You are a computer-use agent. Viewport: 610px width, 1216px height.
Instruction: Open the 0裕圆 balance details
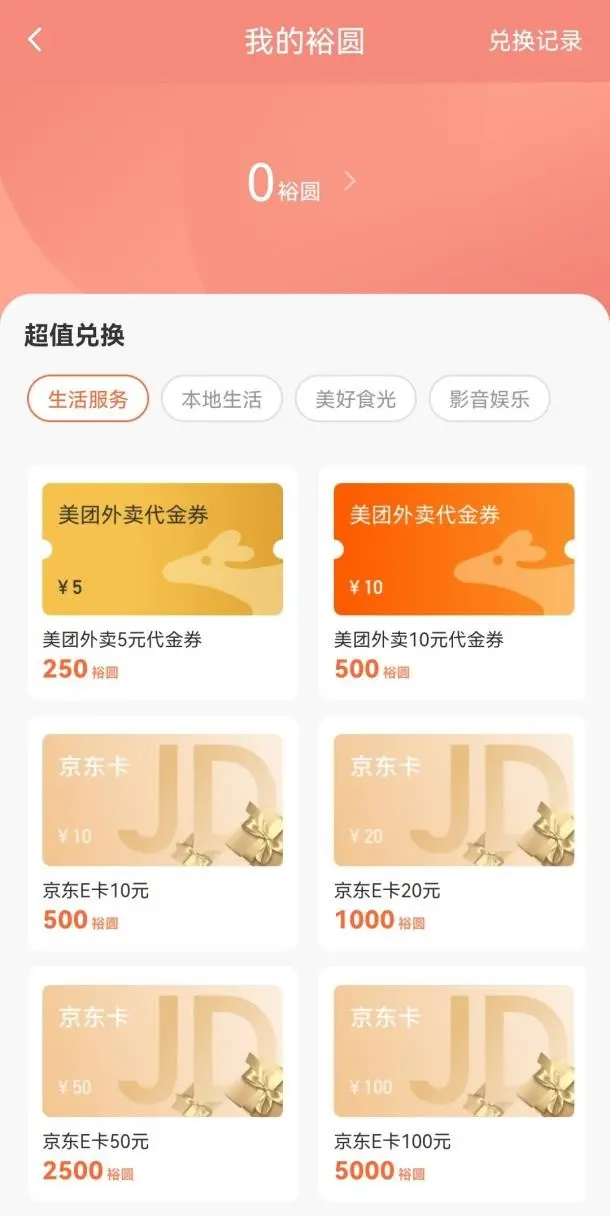(x=300, y=183)
